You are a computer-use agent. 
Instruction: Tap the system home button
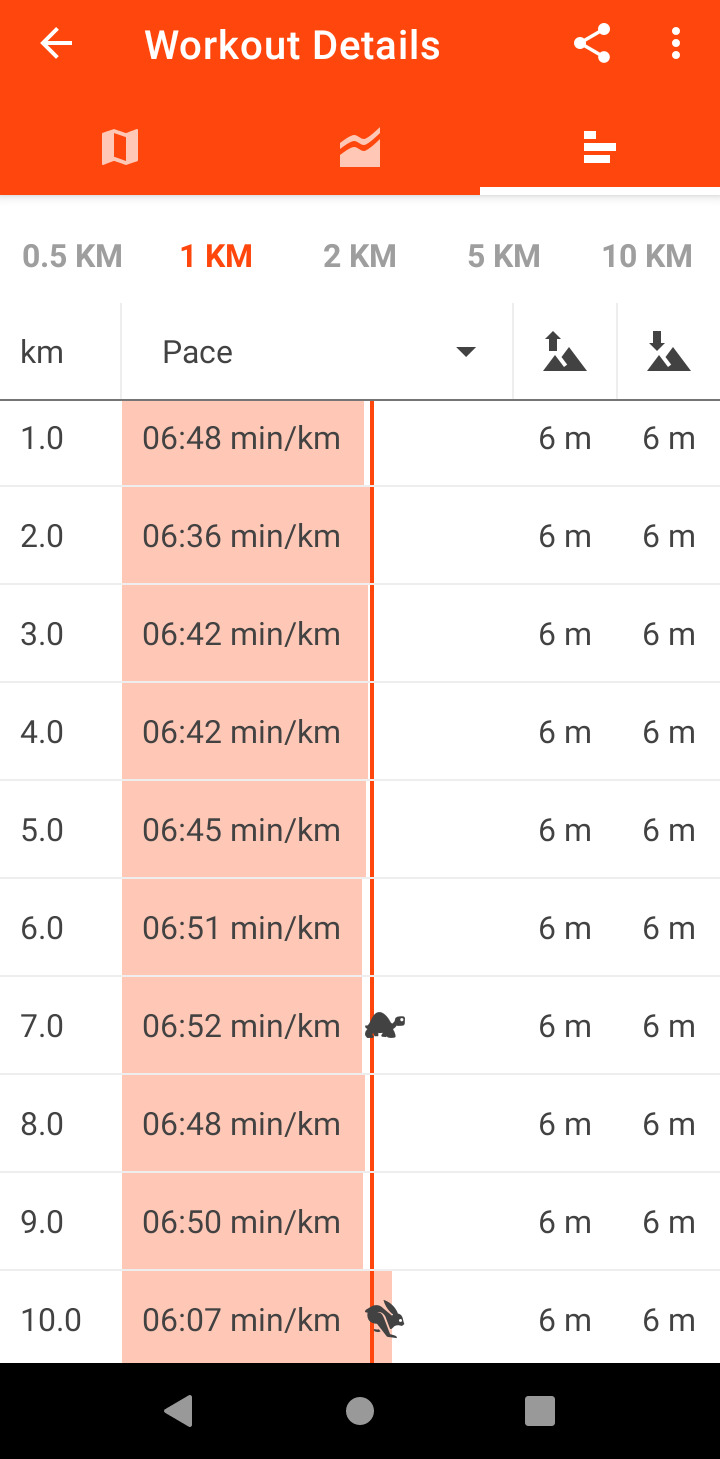(x=360, y=1411)
